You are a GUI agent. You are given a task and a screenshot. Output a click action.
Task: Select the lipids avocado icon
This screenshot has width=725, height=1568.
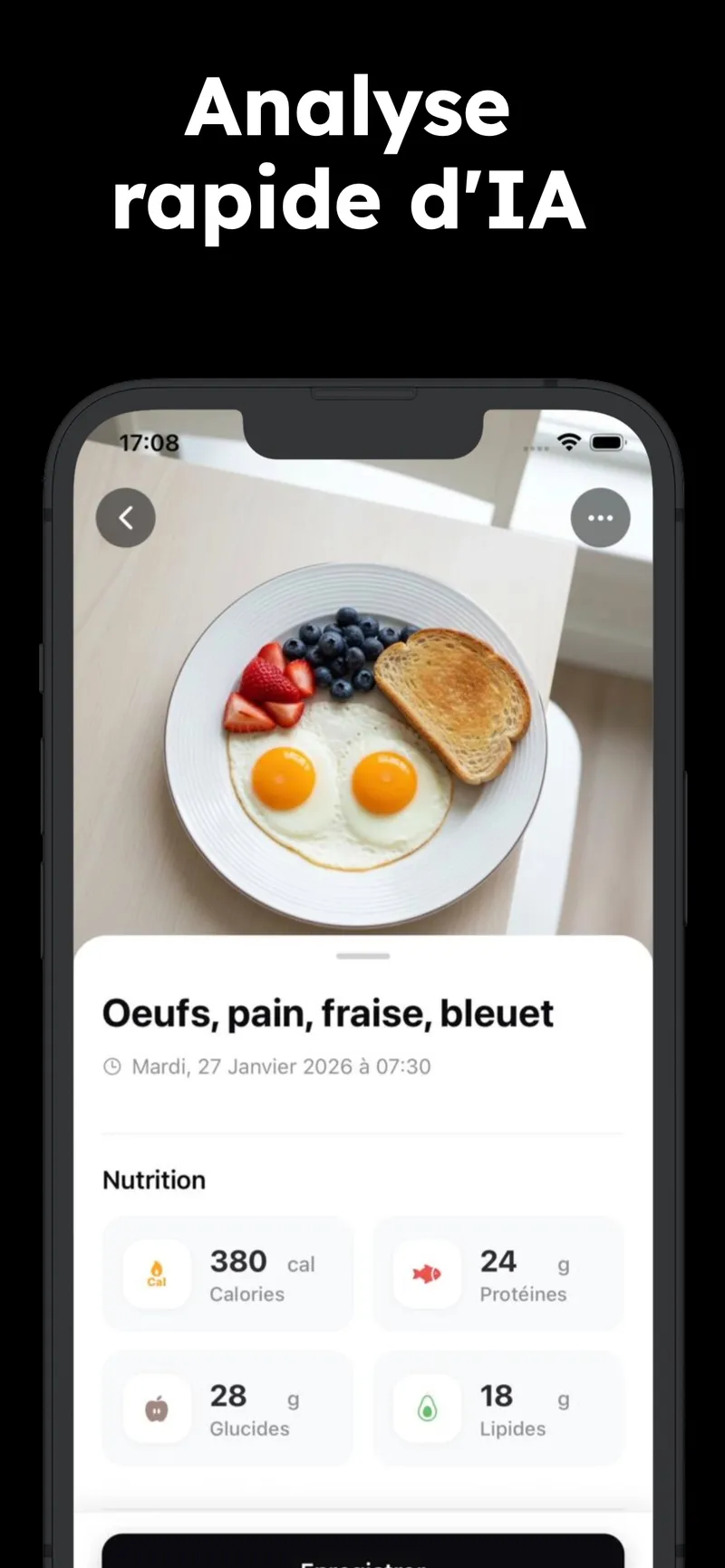pos(427,1409)
